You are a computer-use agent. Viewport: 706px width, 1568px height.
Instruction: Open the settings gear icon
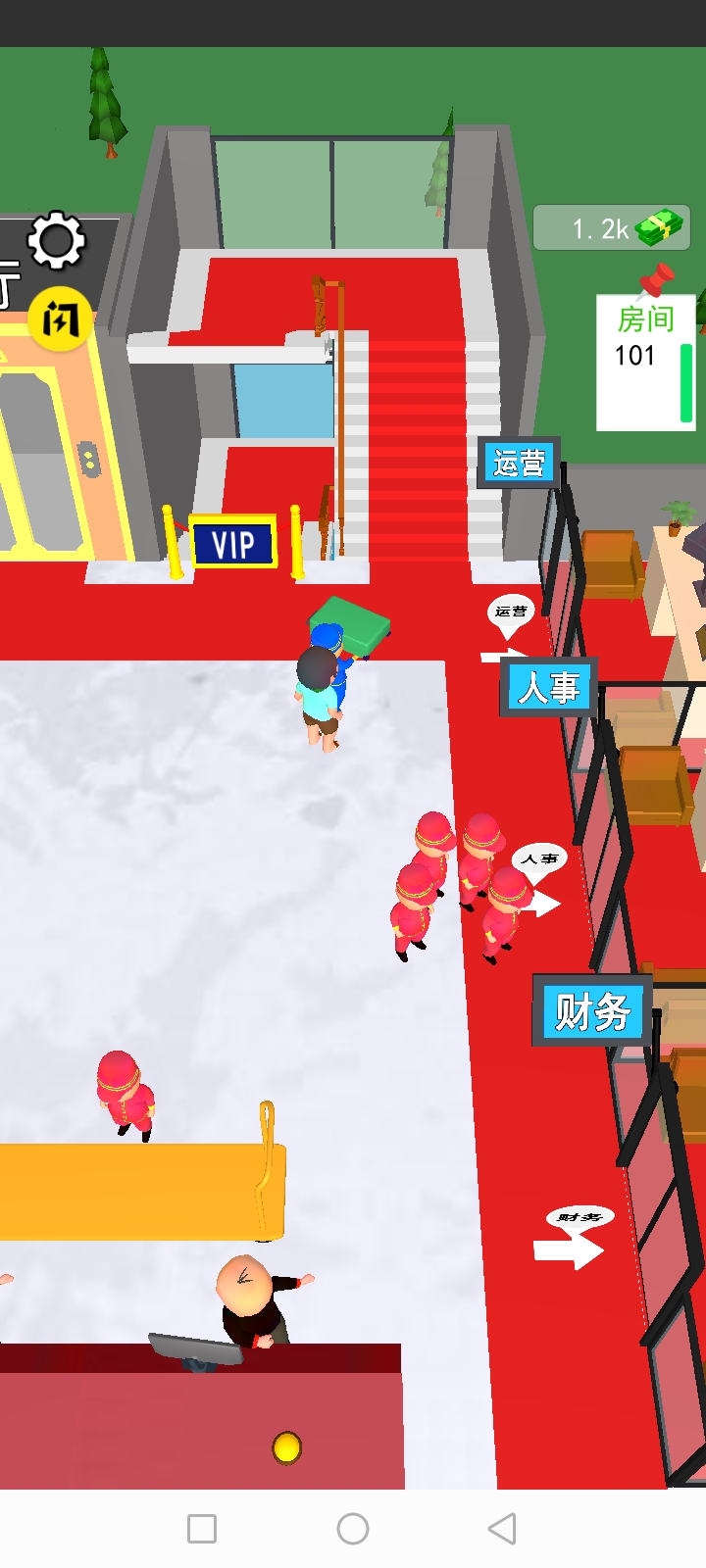click(56, 240)
